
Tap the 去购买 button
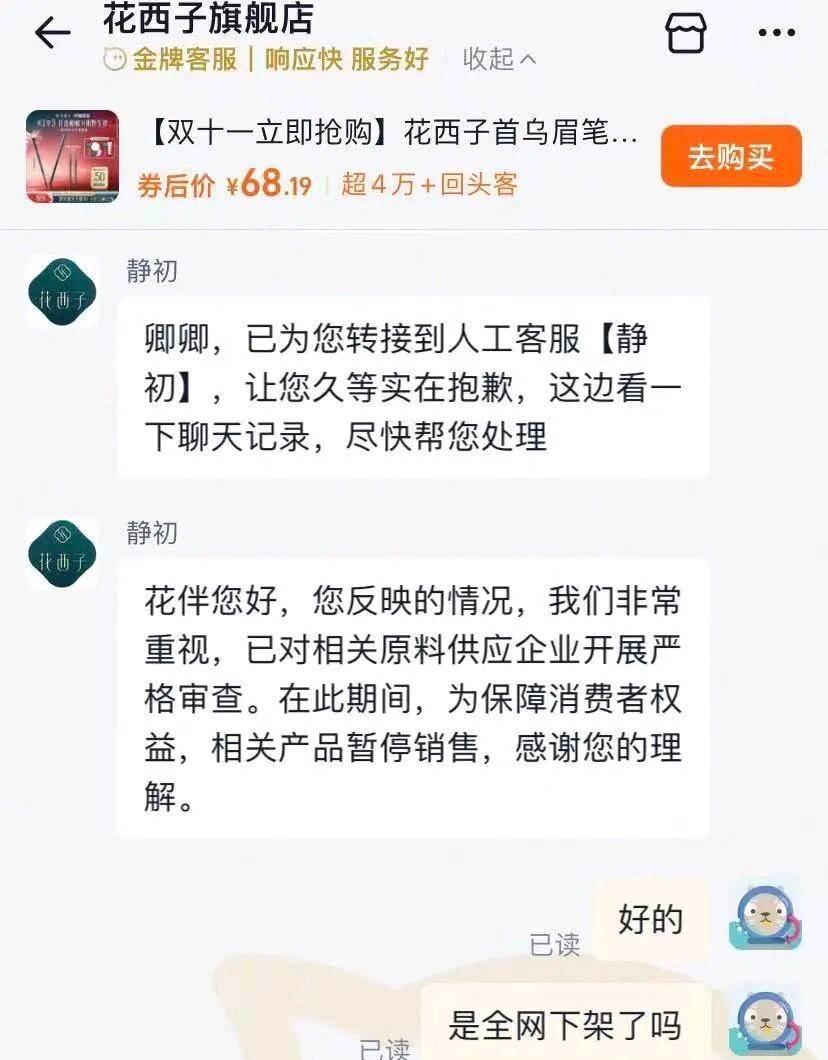pos(731,156)
